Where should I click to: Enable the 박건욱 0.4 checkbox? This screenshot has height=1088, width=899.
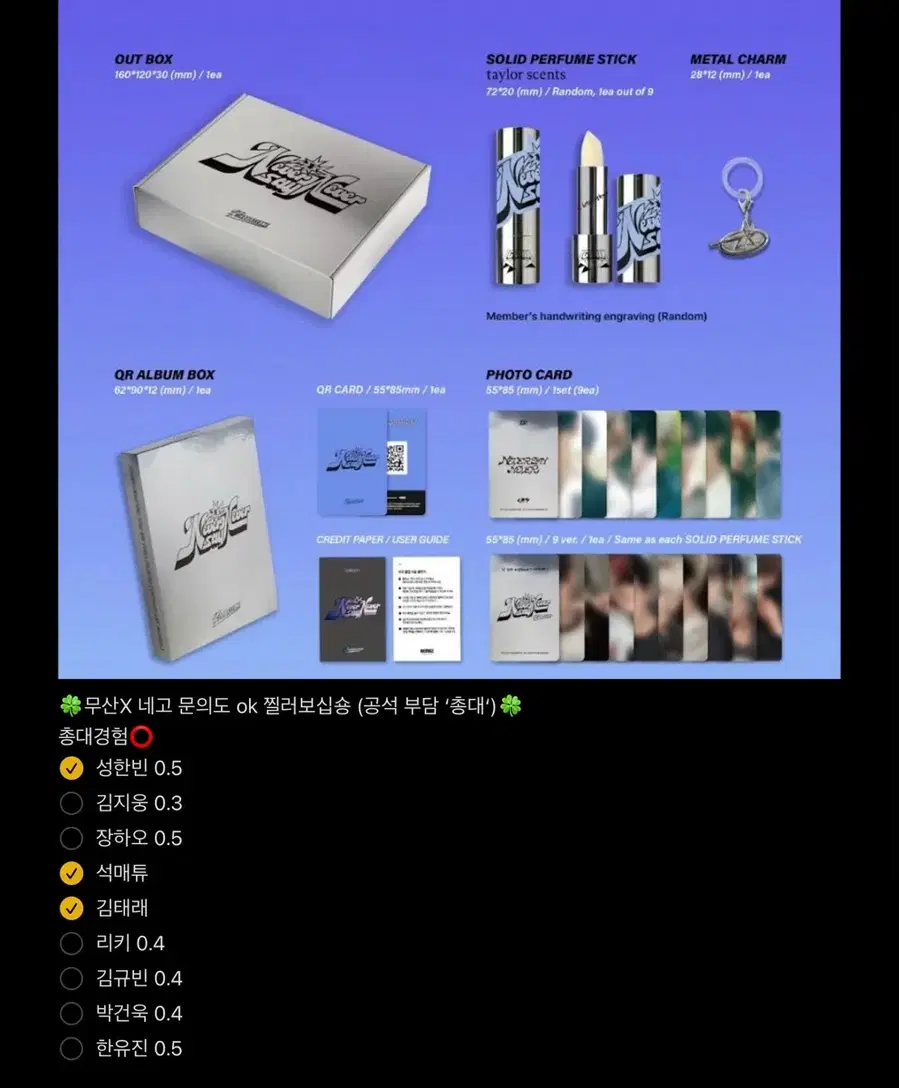point(71,1013)
